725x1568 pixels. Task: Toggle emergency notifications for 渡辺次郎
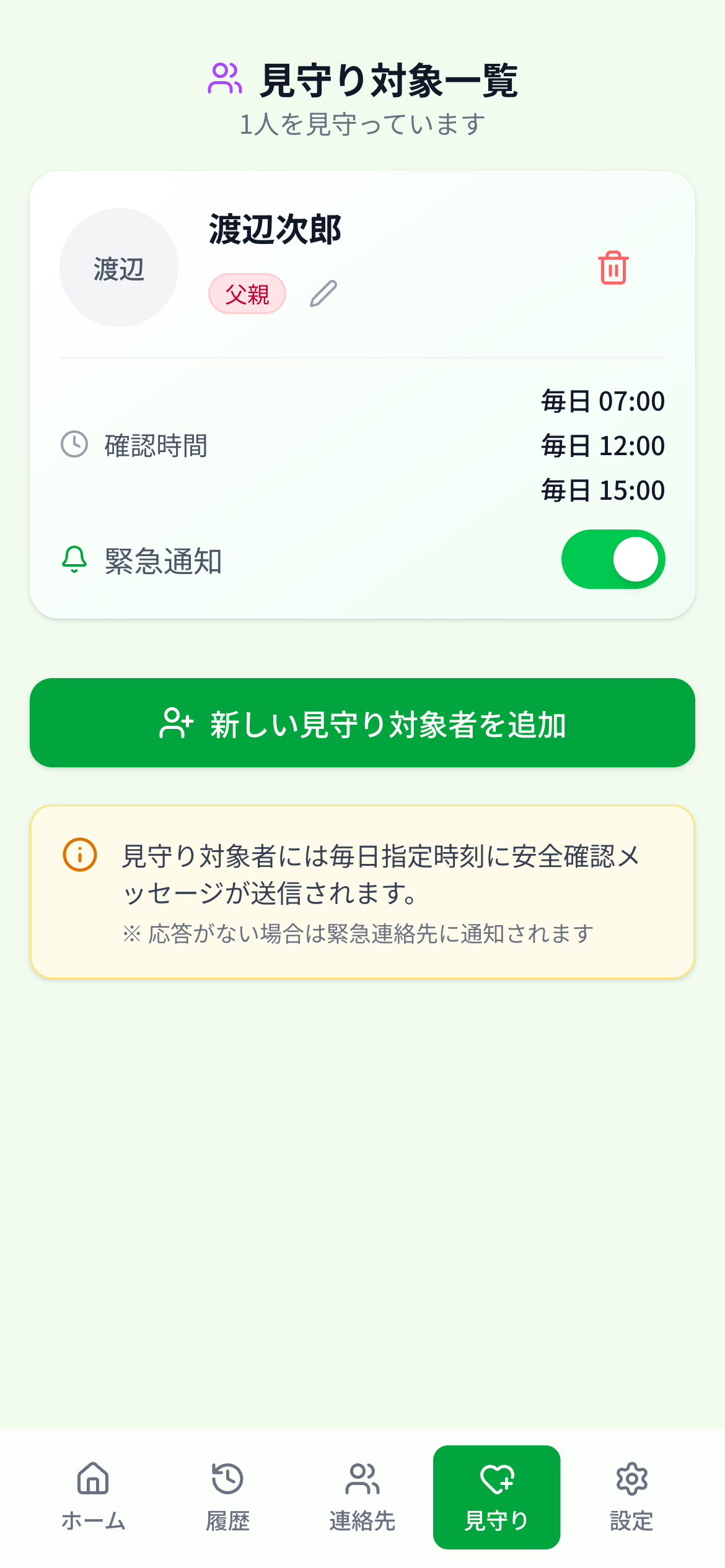coord(612,559)
